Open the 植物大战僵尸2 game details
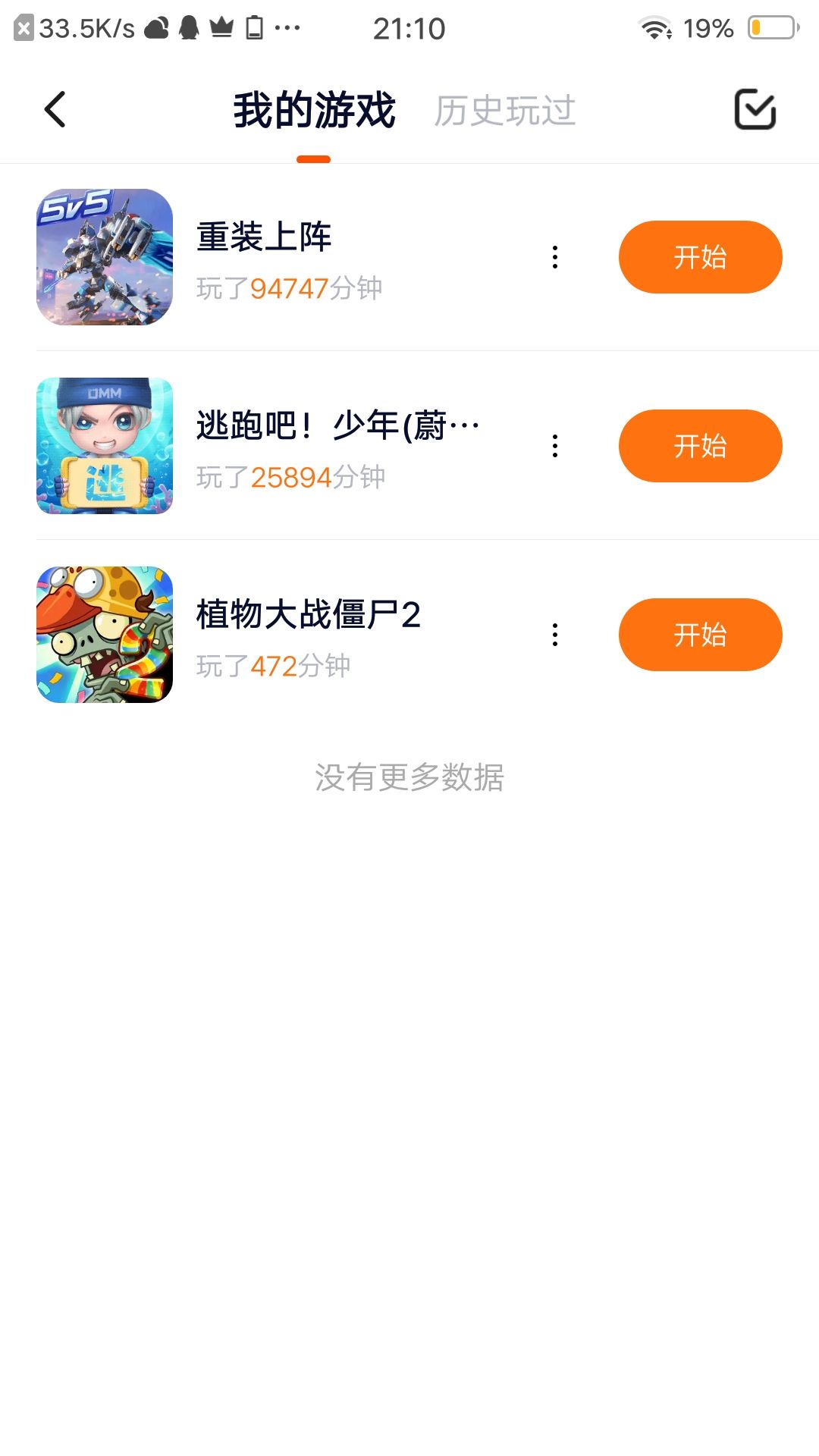The height and width of the screenshot is (1456, 819). 105,635
